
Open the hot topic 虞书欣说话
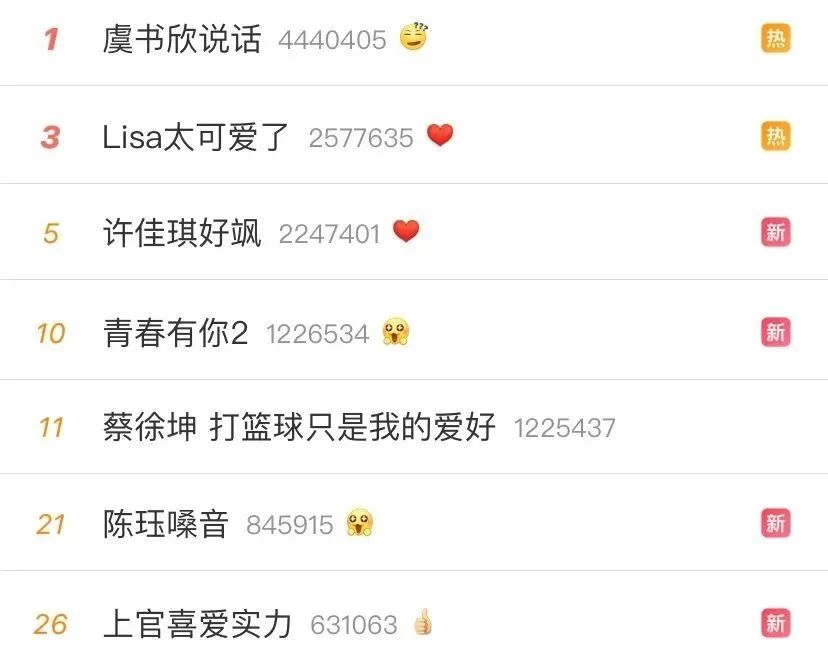[x=182, y=40]
